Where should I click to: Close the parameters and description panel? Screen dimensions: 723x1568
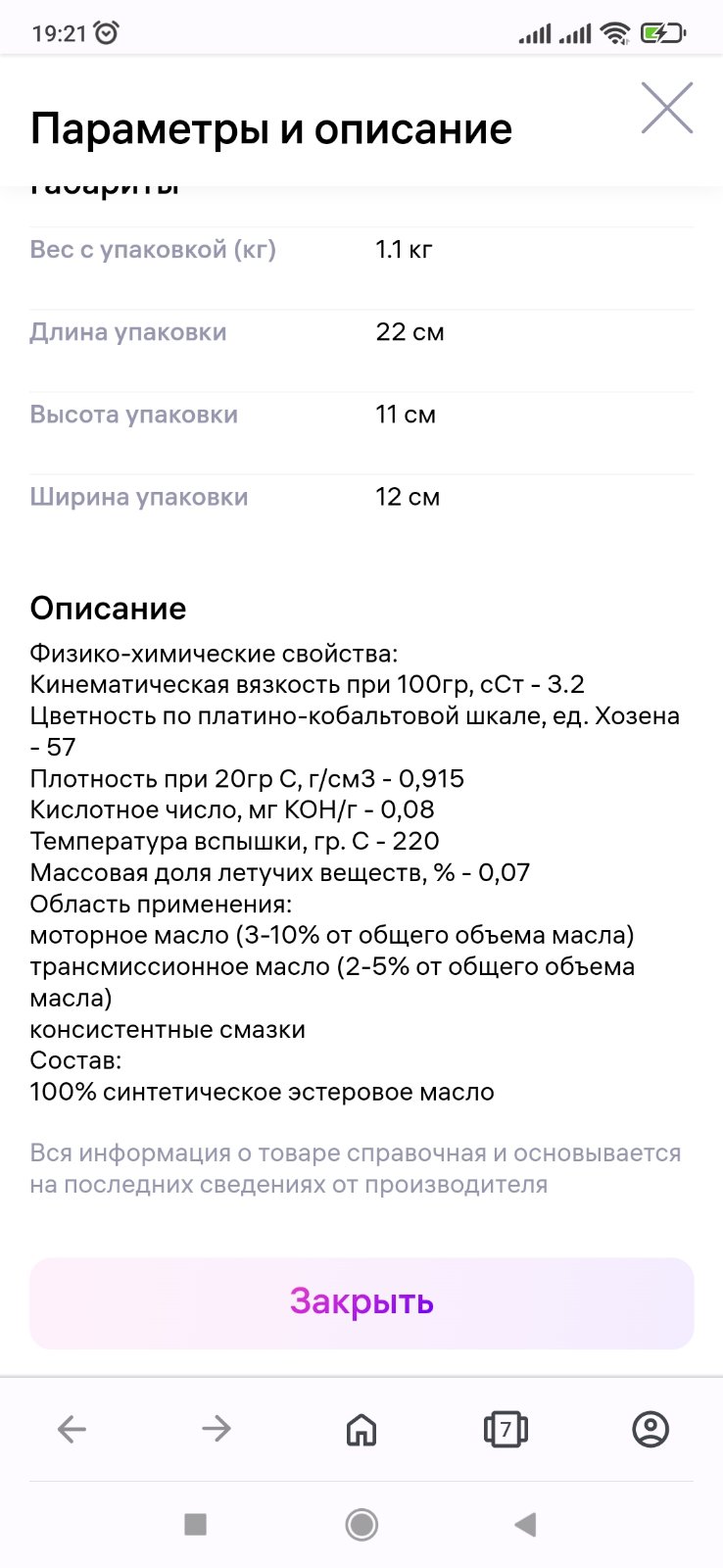tap(667, 108)
